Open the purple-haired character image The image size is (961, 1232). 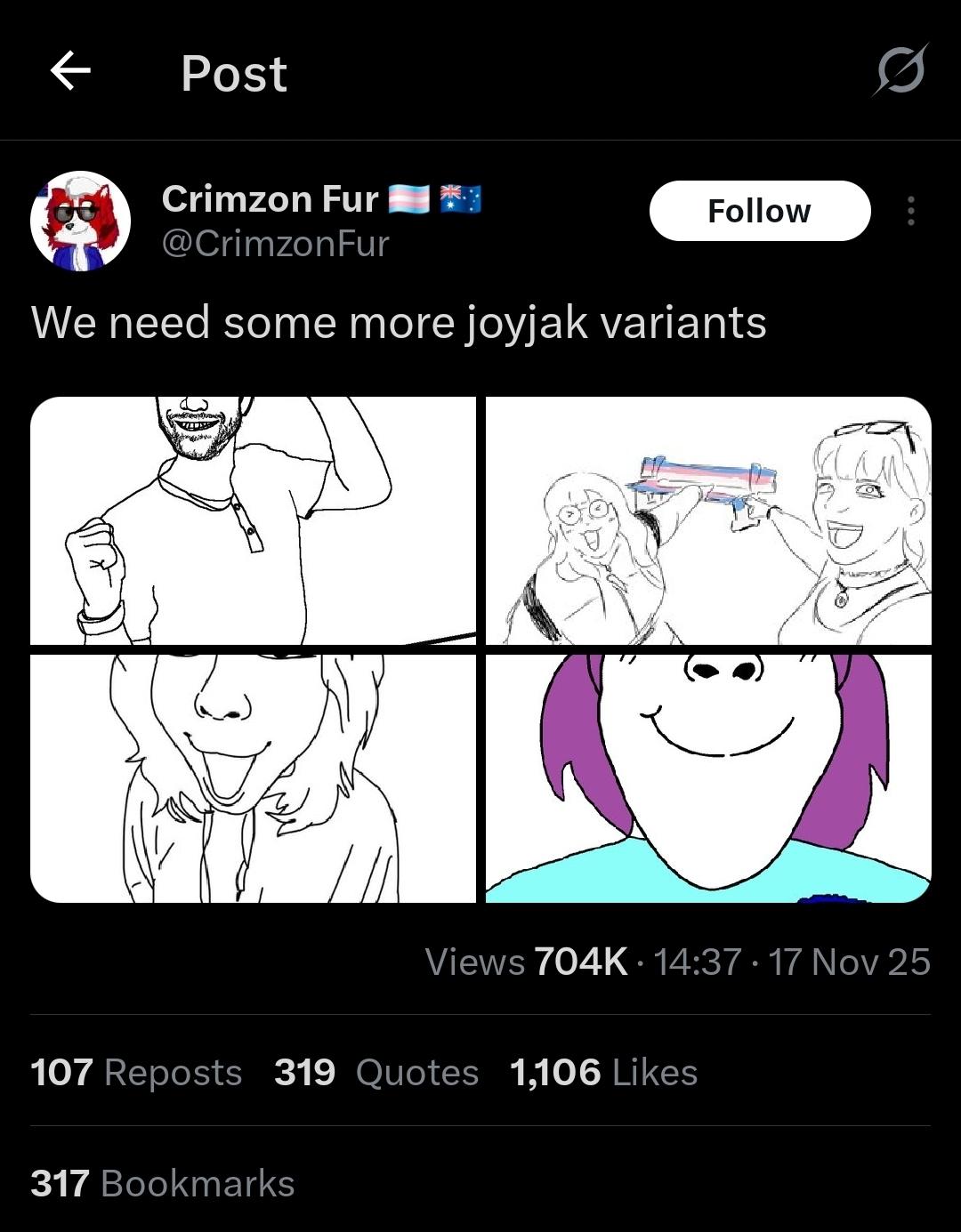click(708, 778)
